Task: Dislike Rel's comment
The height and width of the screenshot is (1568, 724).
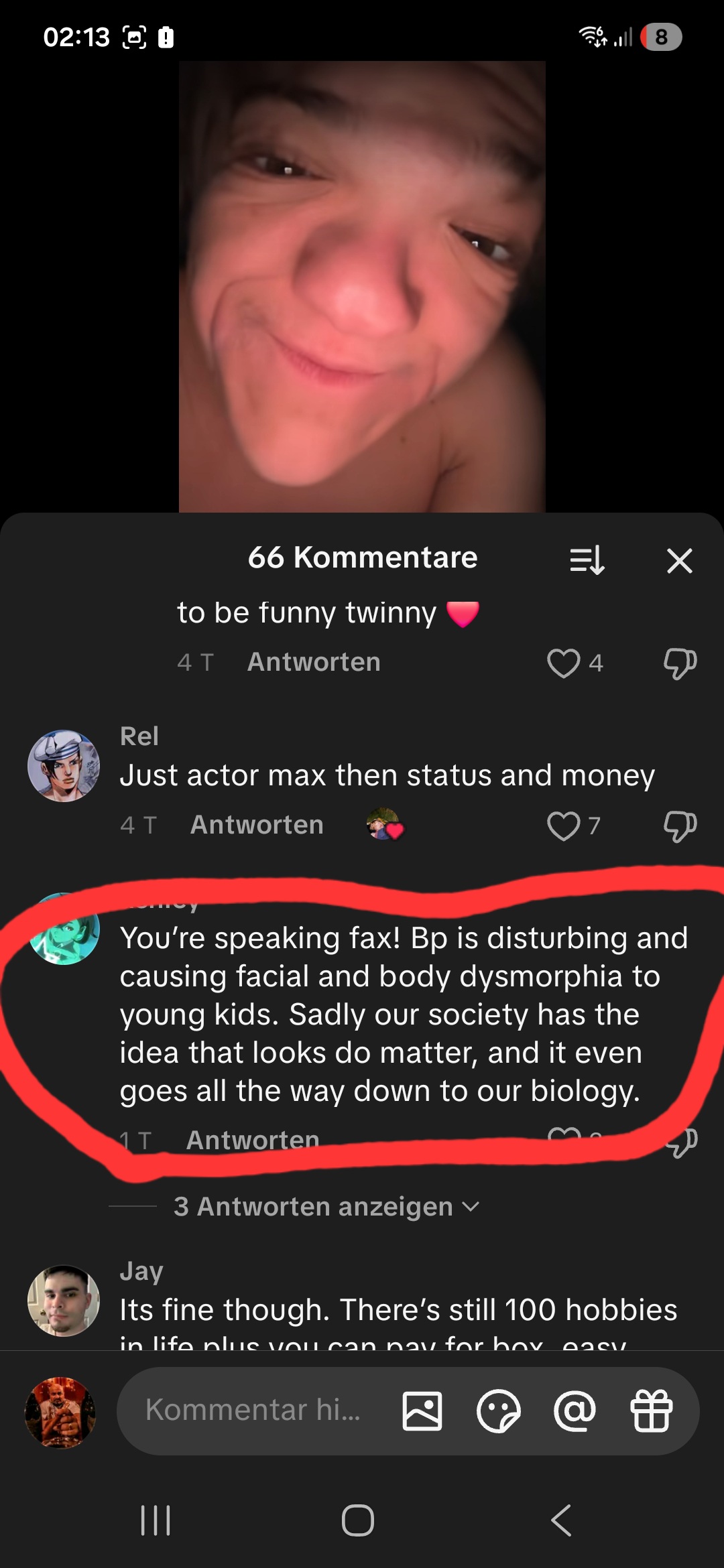Action: point(680,826)
